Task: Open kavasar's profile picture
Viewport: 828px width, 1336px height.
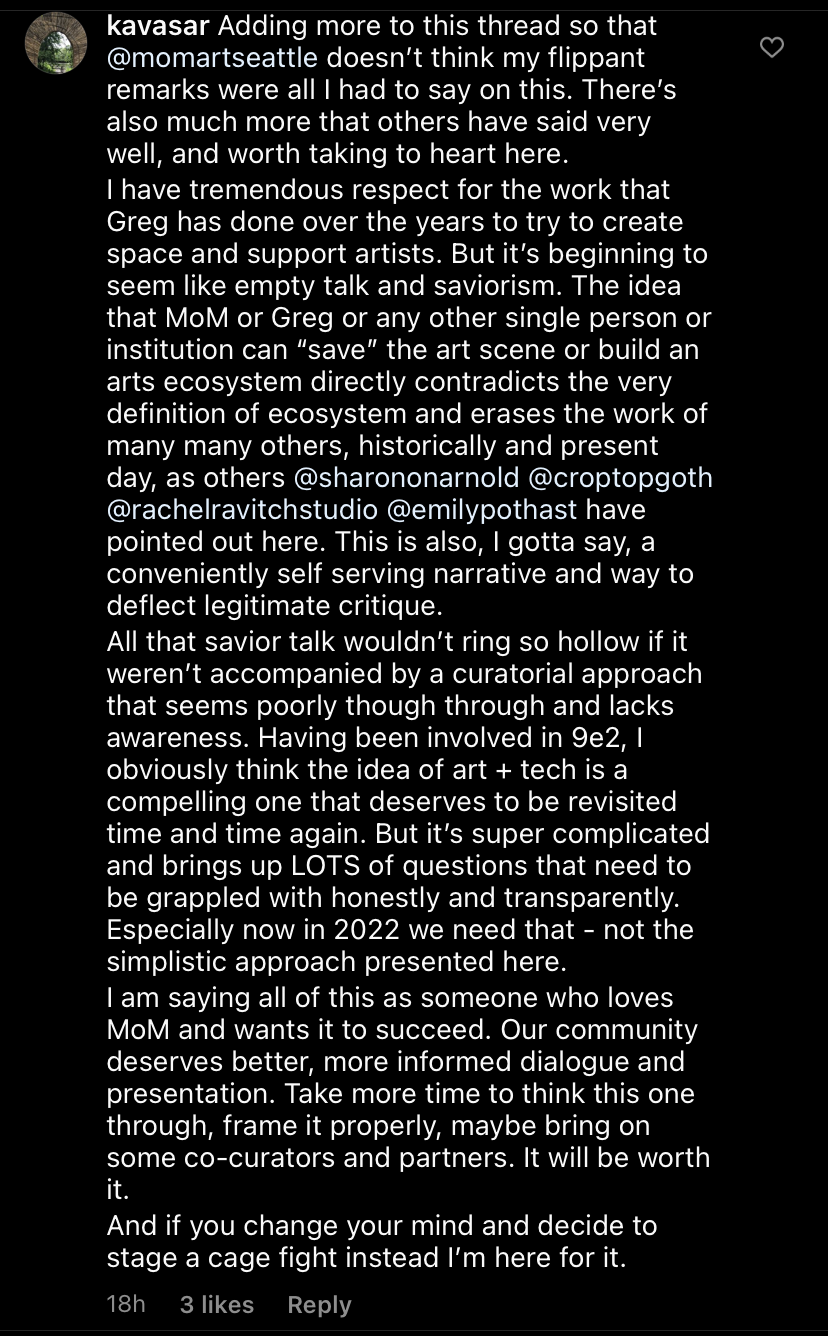Action: point(55,43)
